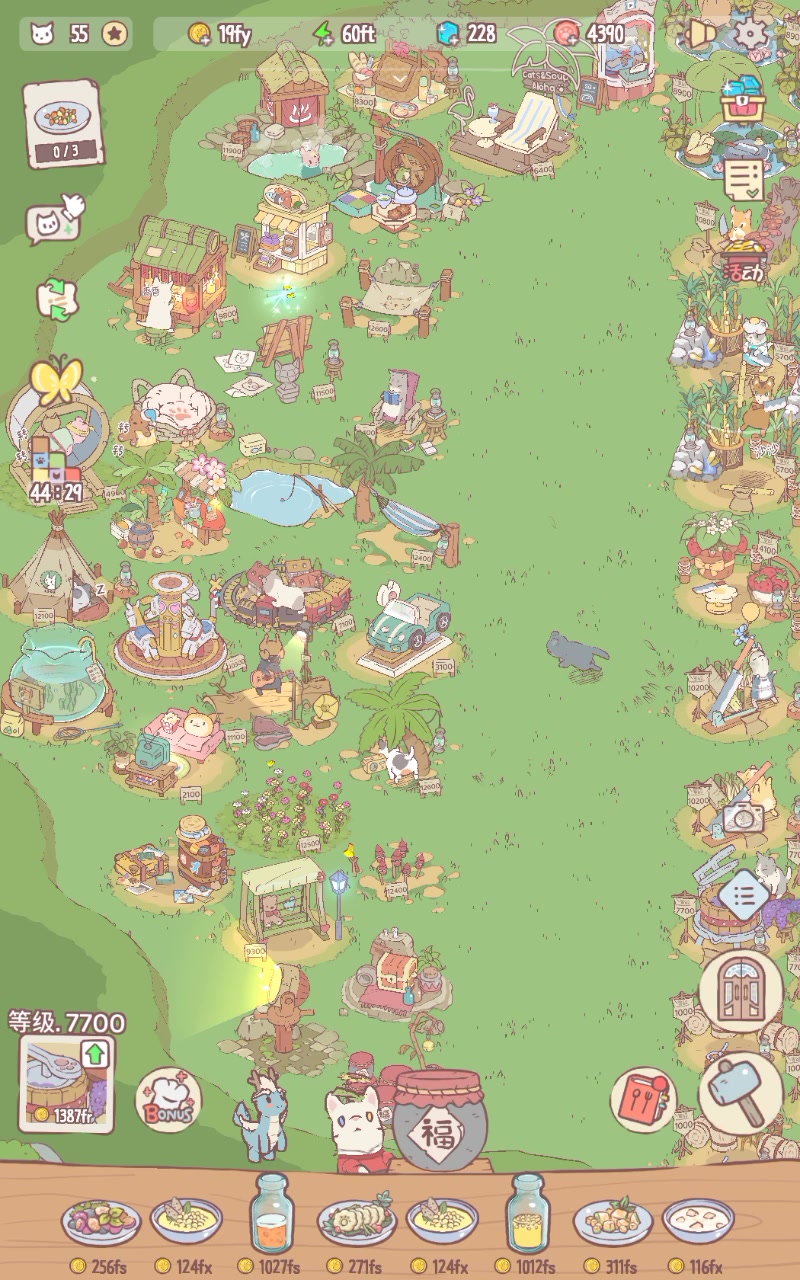Image resolution: width=800 pixels, height=1280 pixels.
Task: Tap the cat chat bubble icon
Action: click(55, 219)
